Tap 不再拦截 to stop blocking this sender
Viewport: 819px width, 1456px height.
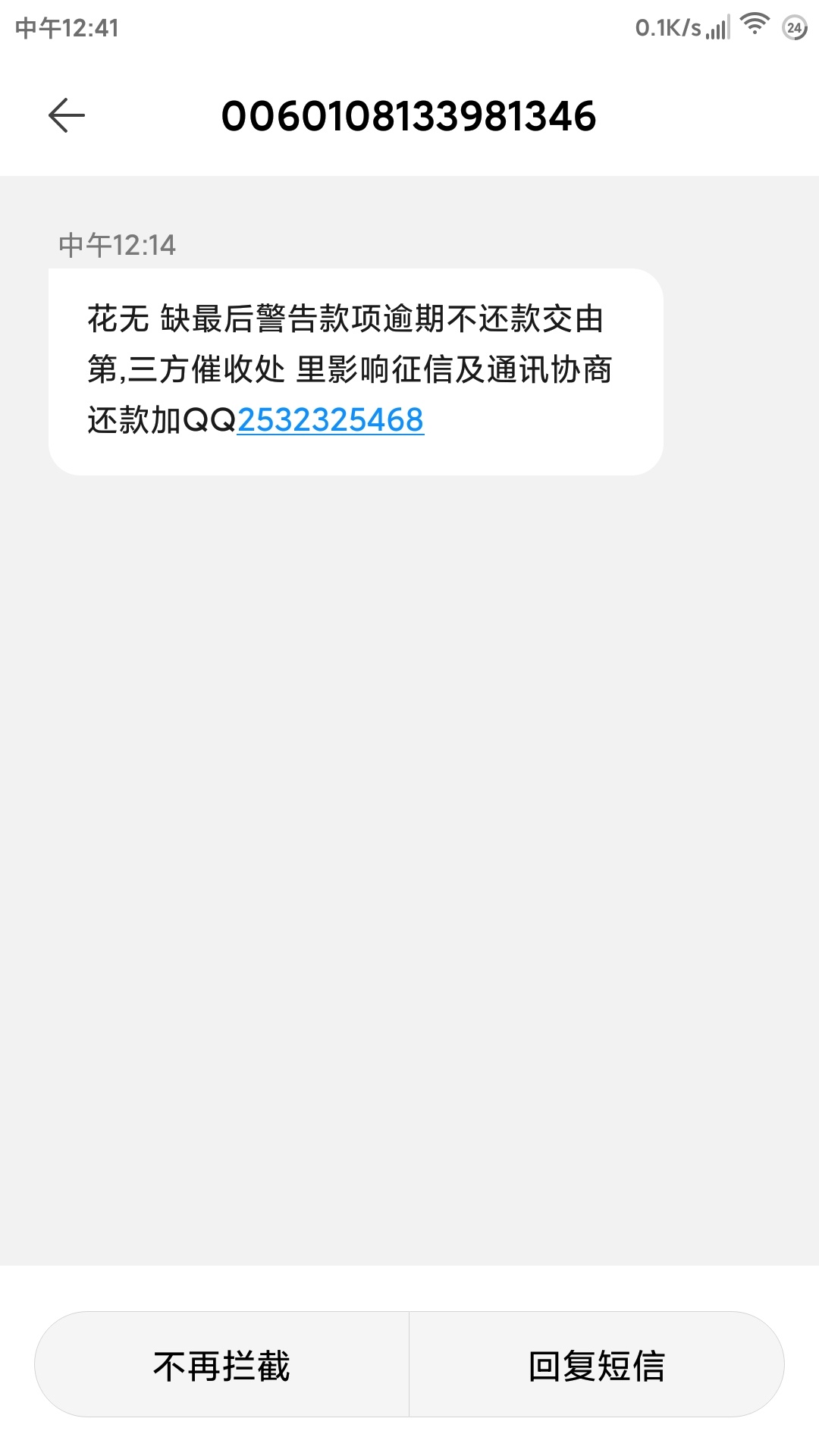(x=222, y=1364)
